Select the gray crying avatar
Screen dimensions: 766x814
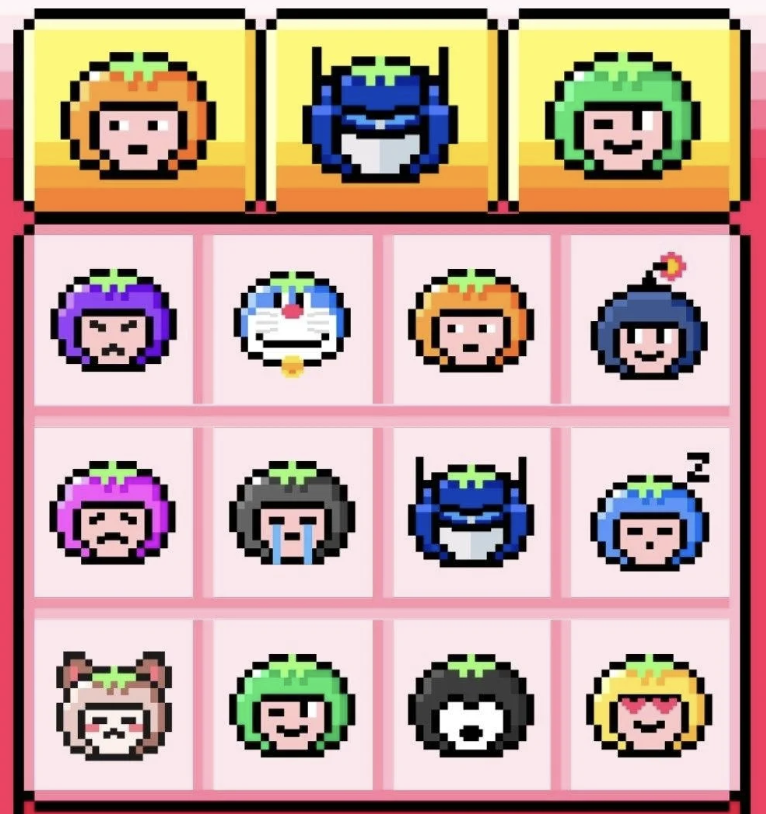(x=292, y=513)
